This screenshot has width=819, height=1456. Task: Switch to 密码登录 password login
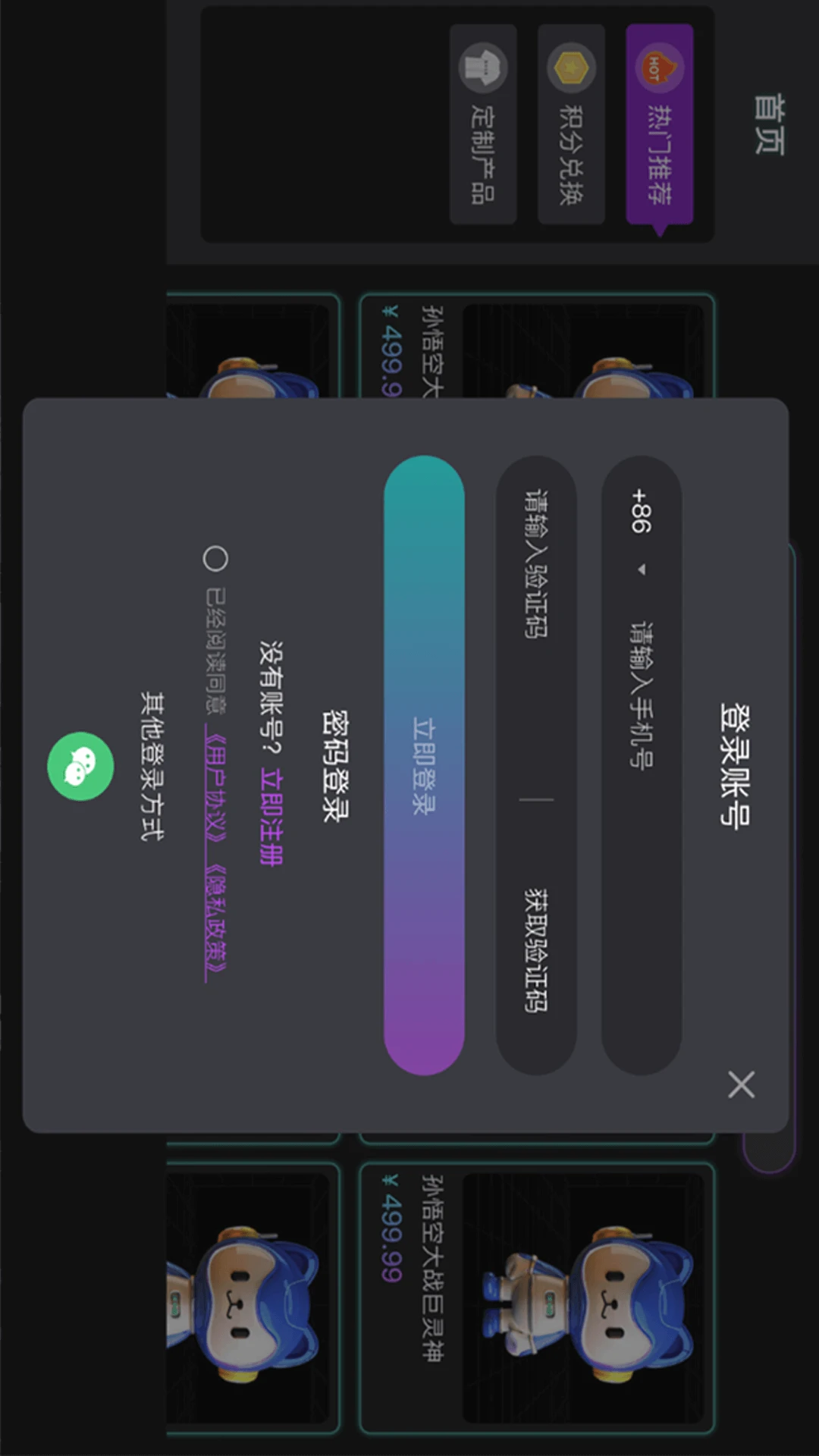click(x=334, y=766)
